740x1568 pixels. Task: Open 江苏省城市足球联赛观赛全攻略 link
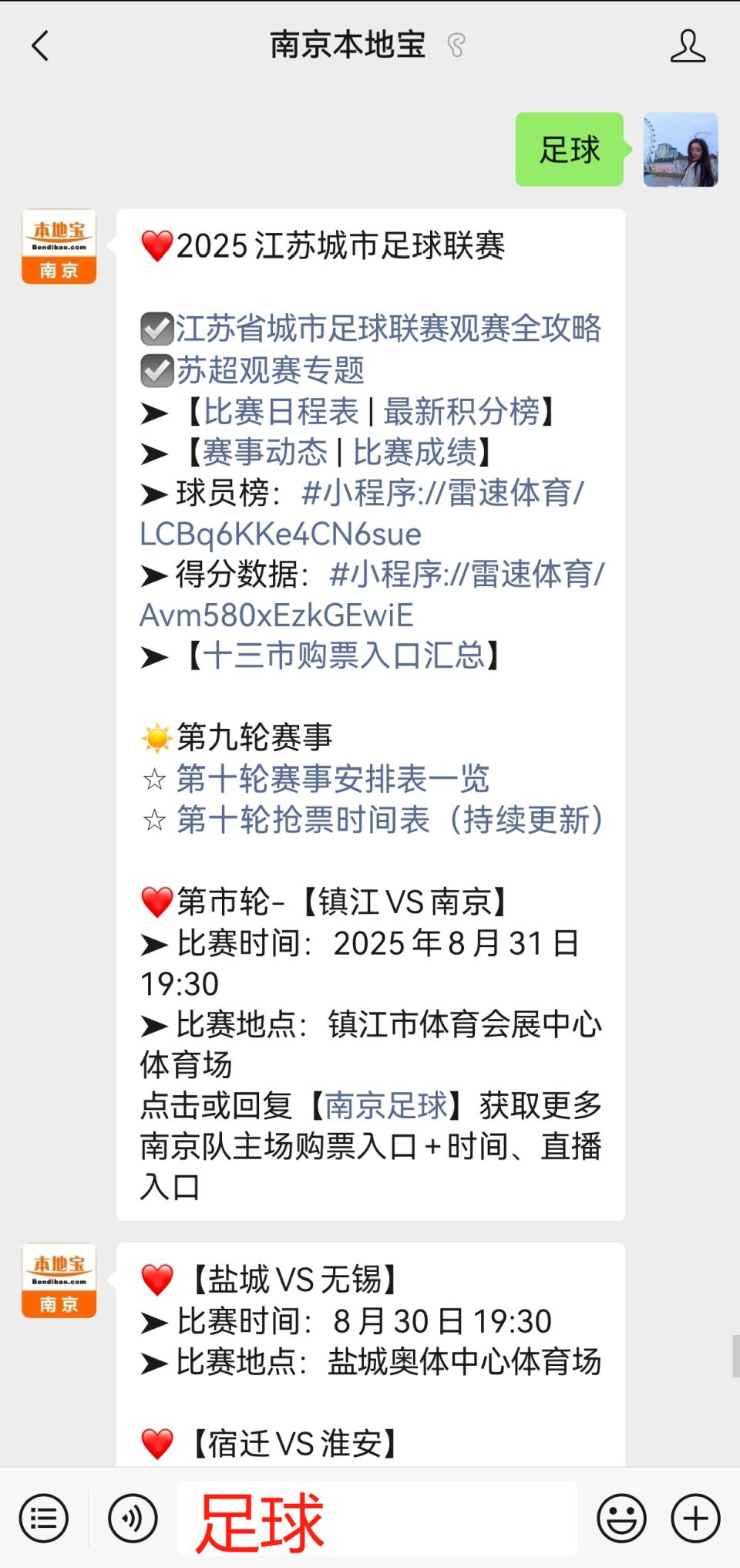388,329
